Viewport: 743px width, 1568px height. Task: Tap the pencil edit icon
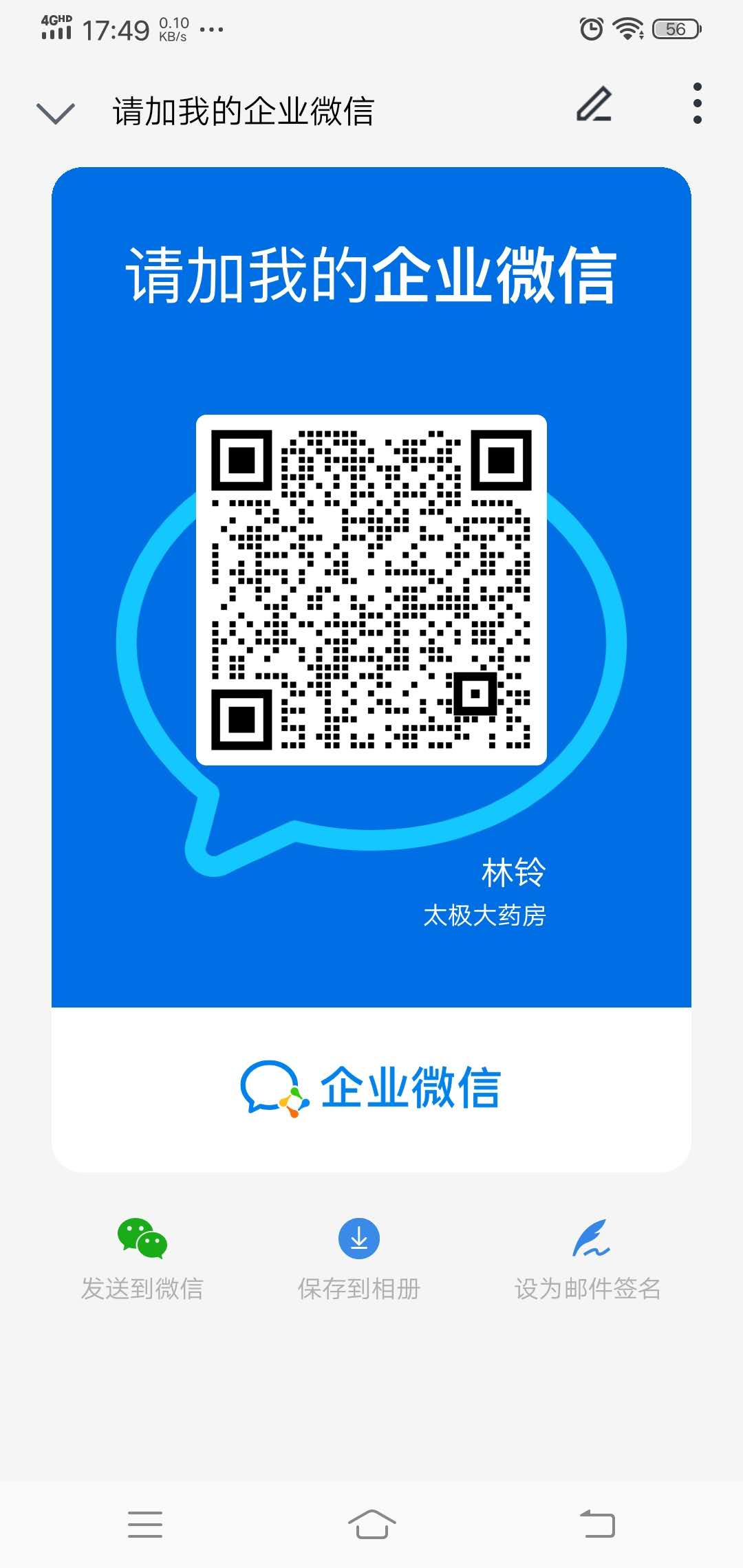[x=594, y=104]
